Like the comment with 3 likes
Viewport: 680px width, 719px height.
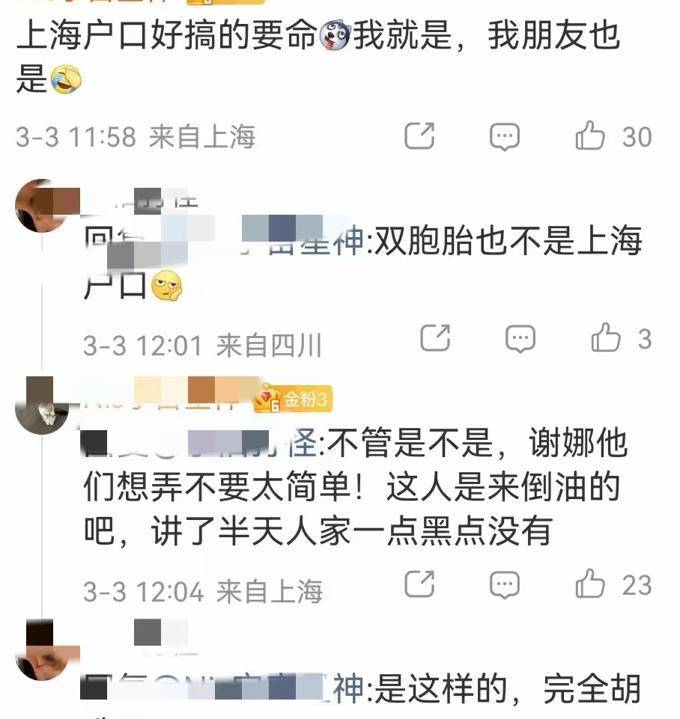tap(606, 339)
